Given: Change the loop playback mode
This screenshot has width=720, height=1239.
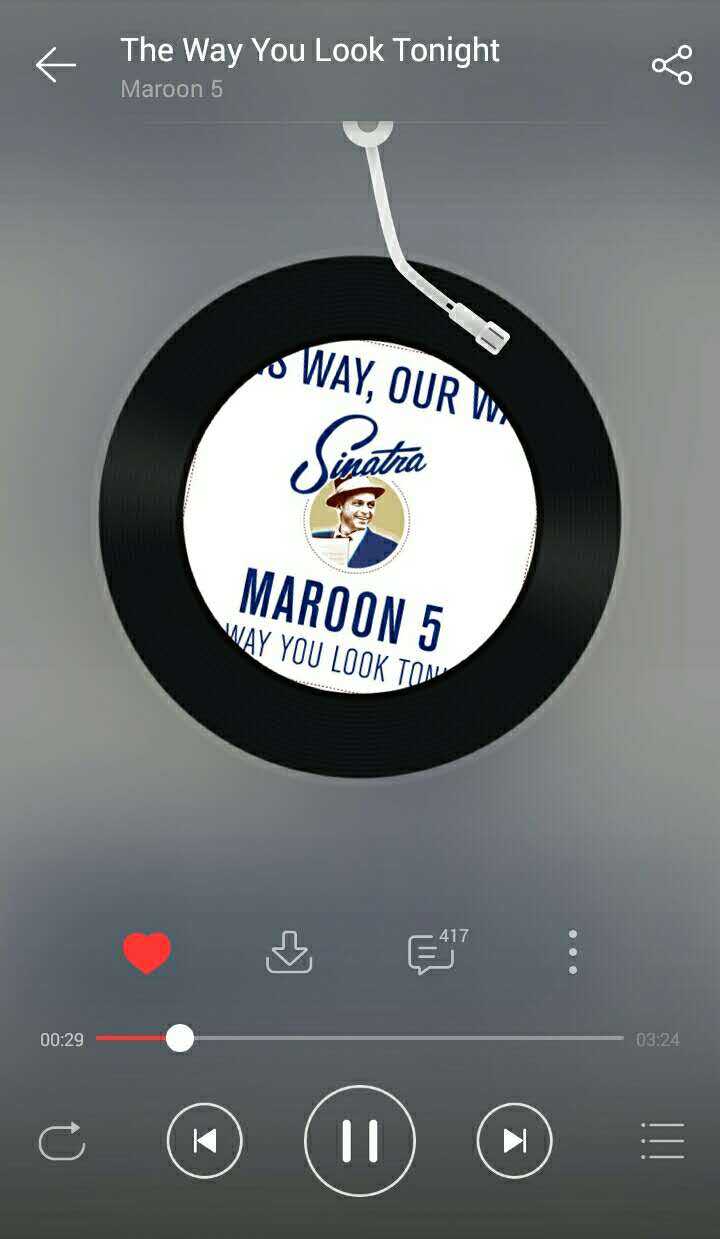Looking at the screenshot, I should point(61,1140).
